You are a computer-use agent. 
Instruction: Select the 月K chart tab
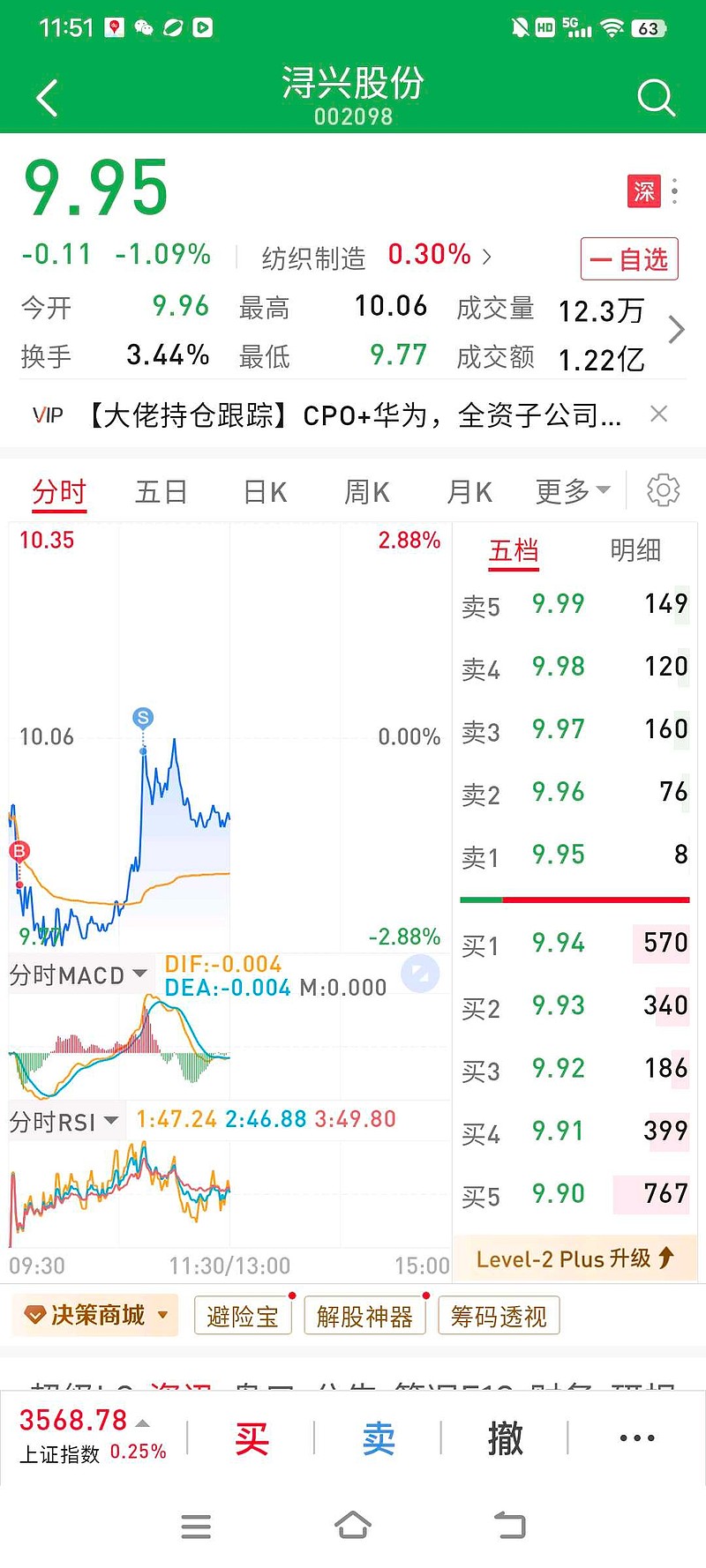click(x=469, y=491)
